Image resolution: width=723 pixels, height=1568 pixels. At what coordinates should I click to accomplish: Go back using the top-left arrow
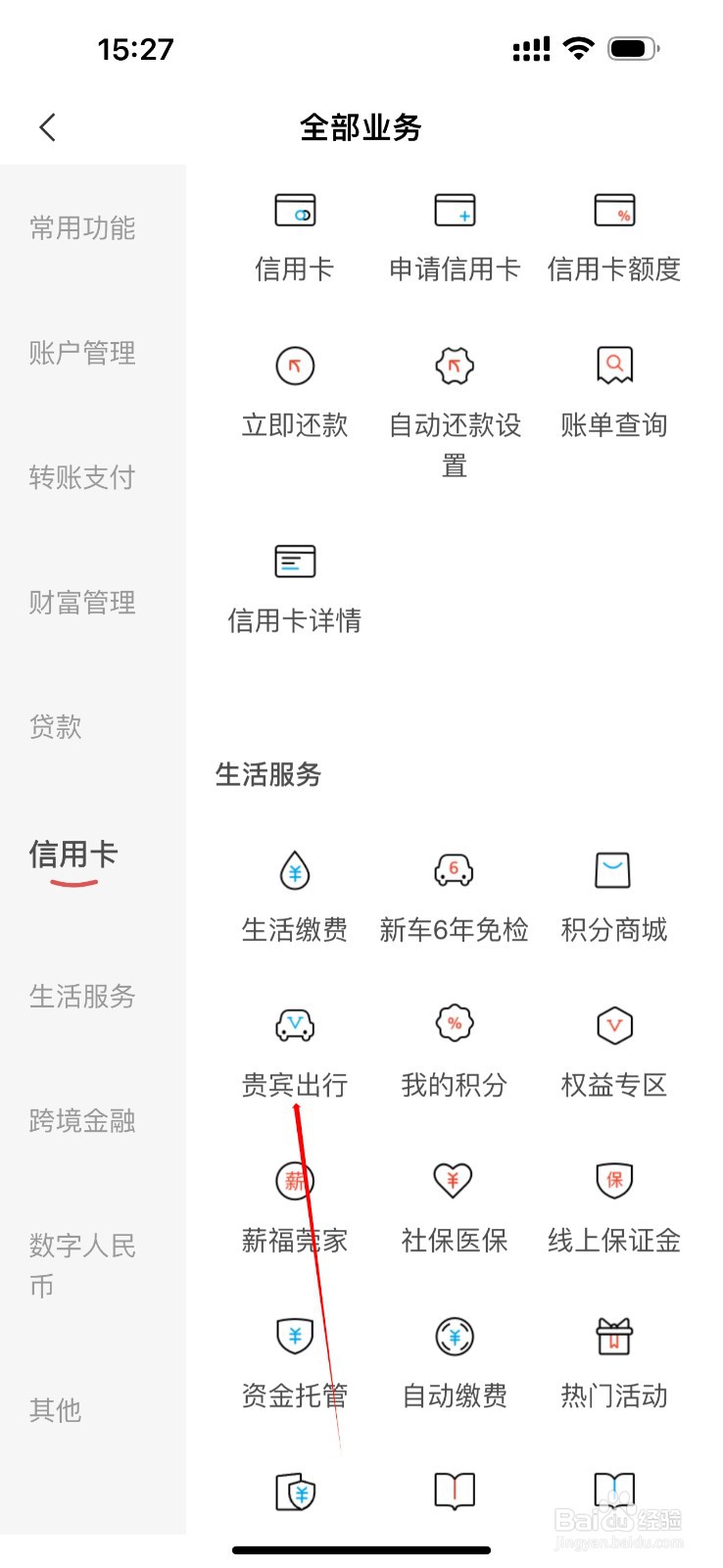[x=46, y=127]
